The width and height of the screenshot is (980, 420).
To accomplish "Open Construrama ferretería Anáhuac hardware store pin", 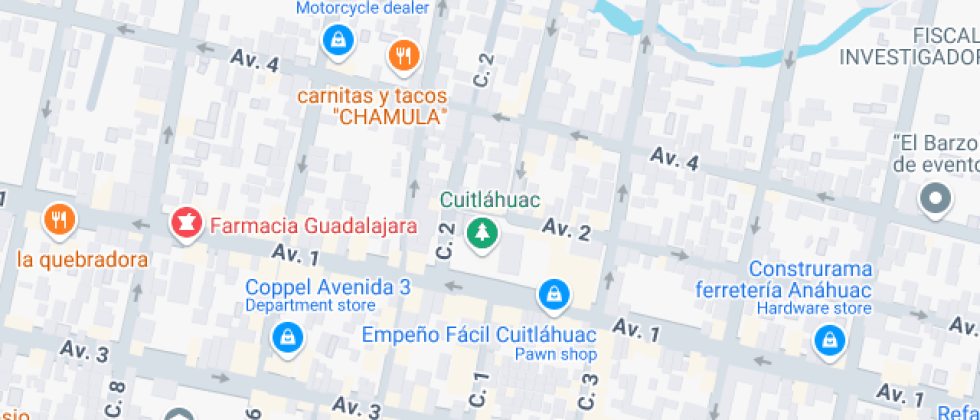I will (827, 342).
